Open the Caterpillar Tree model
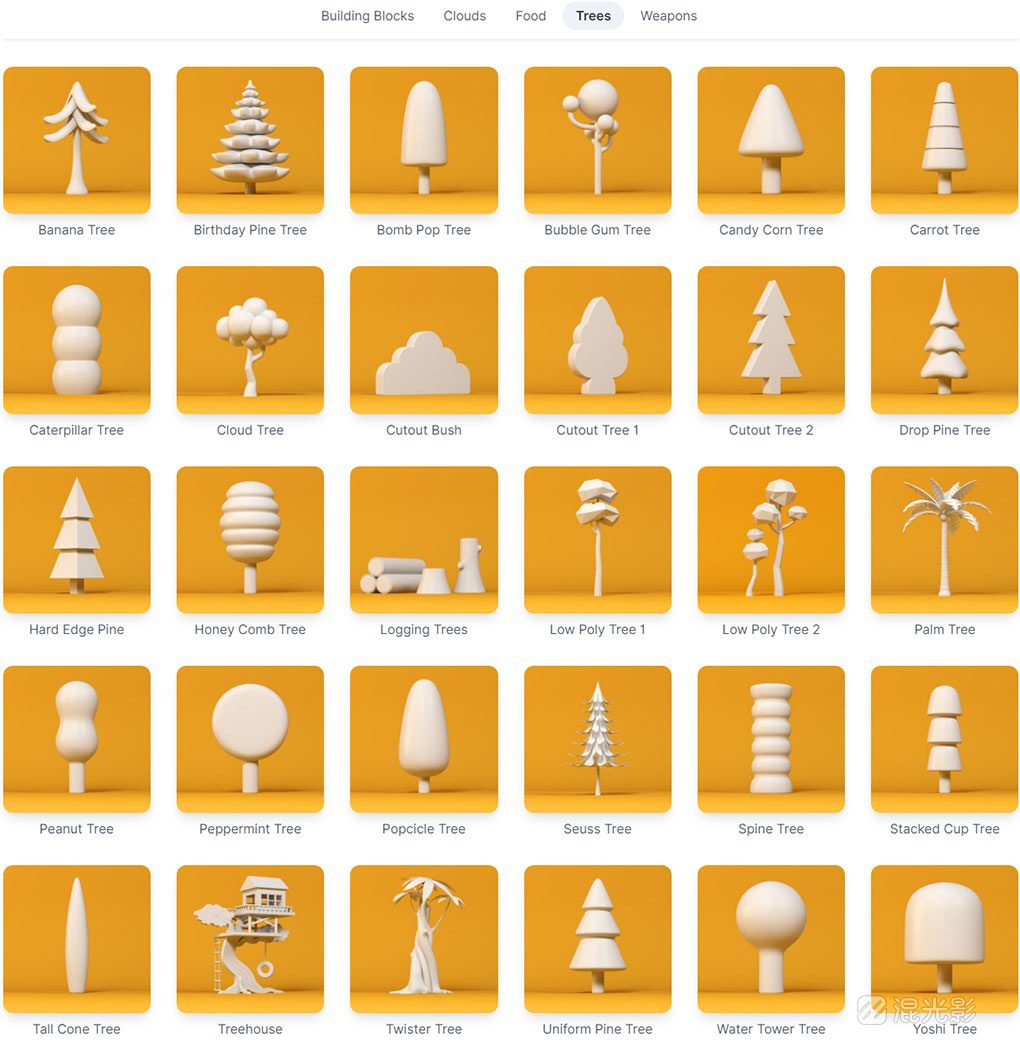This screenshot has width=1020, height=1045. pyautogui.click(x=77, y=340)
